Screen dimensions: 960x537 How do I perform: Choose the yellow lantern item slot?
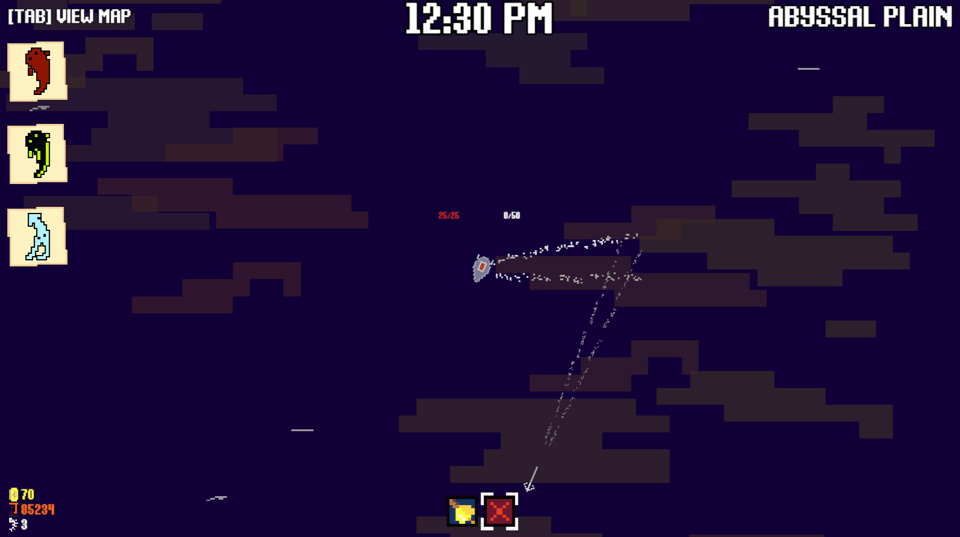click(461, 511)
